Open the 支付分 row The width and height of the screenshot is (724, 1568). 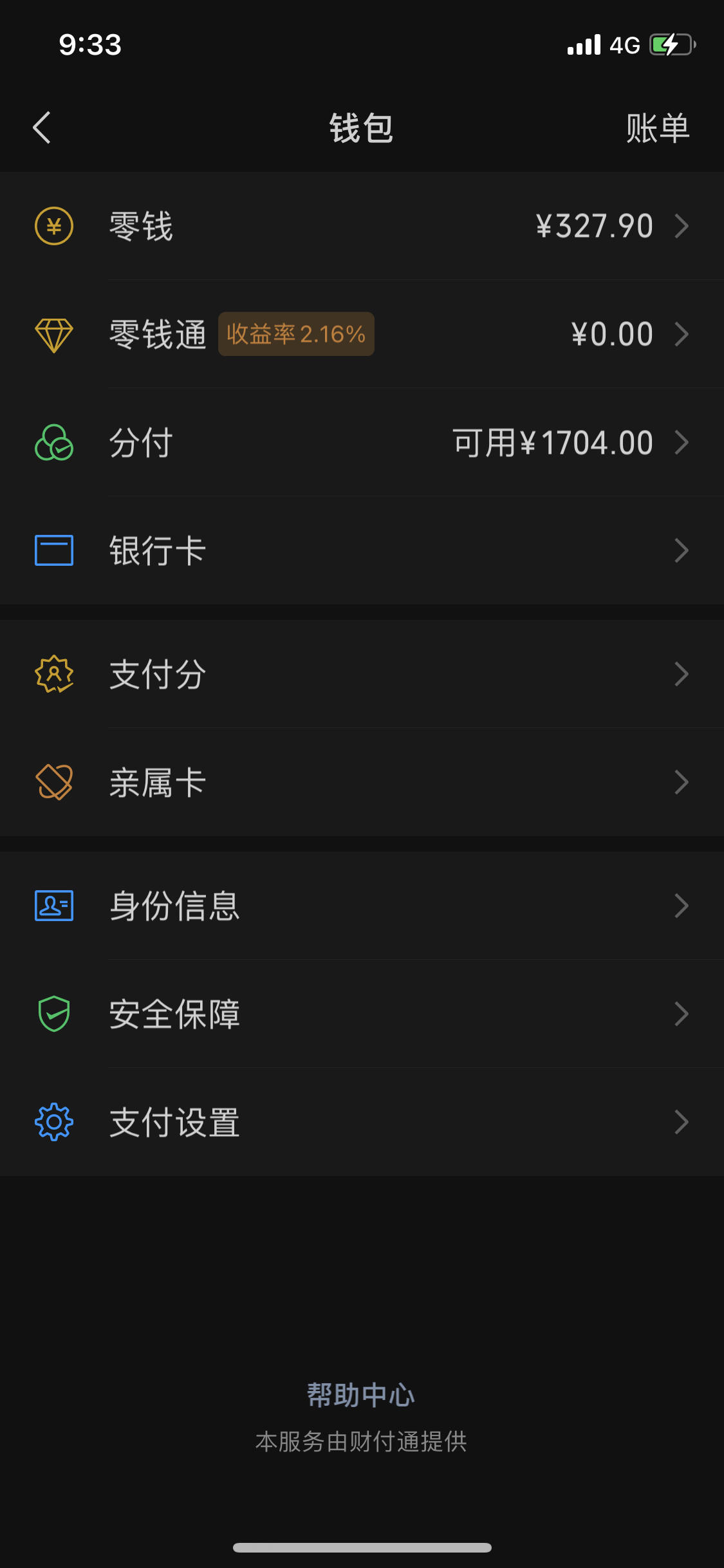coord(362,674)
